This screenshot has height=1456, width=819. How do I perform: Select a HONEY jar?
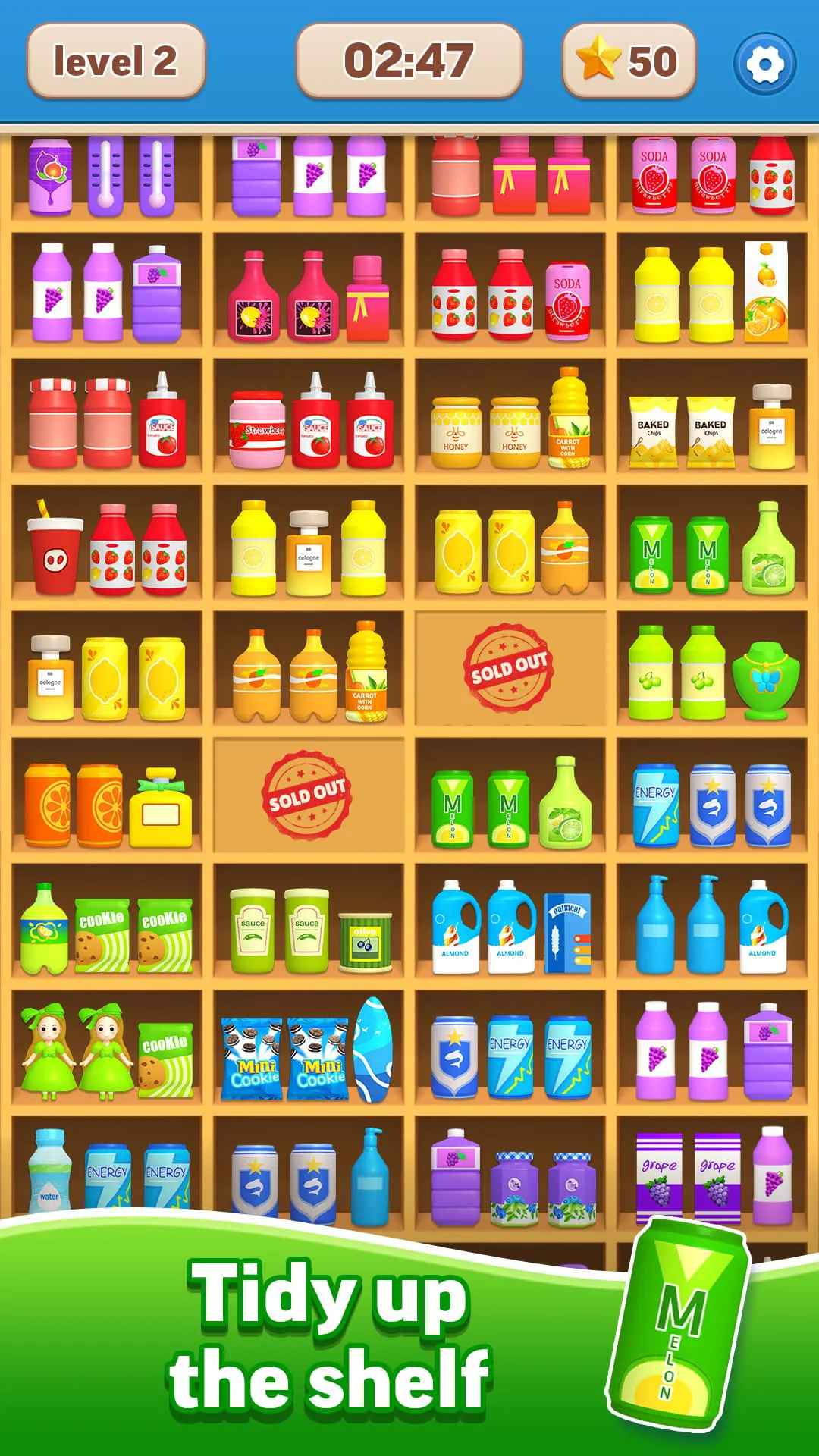coord(455,428)
